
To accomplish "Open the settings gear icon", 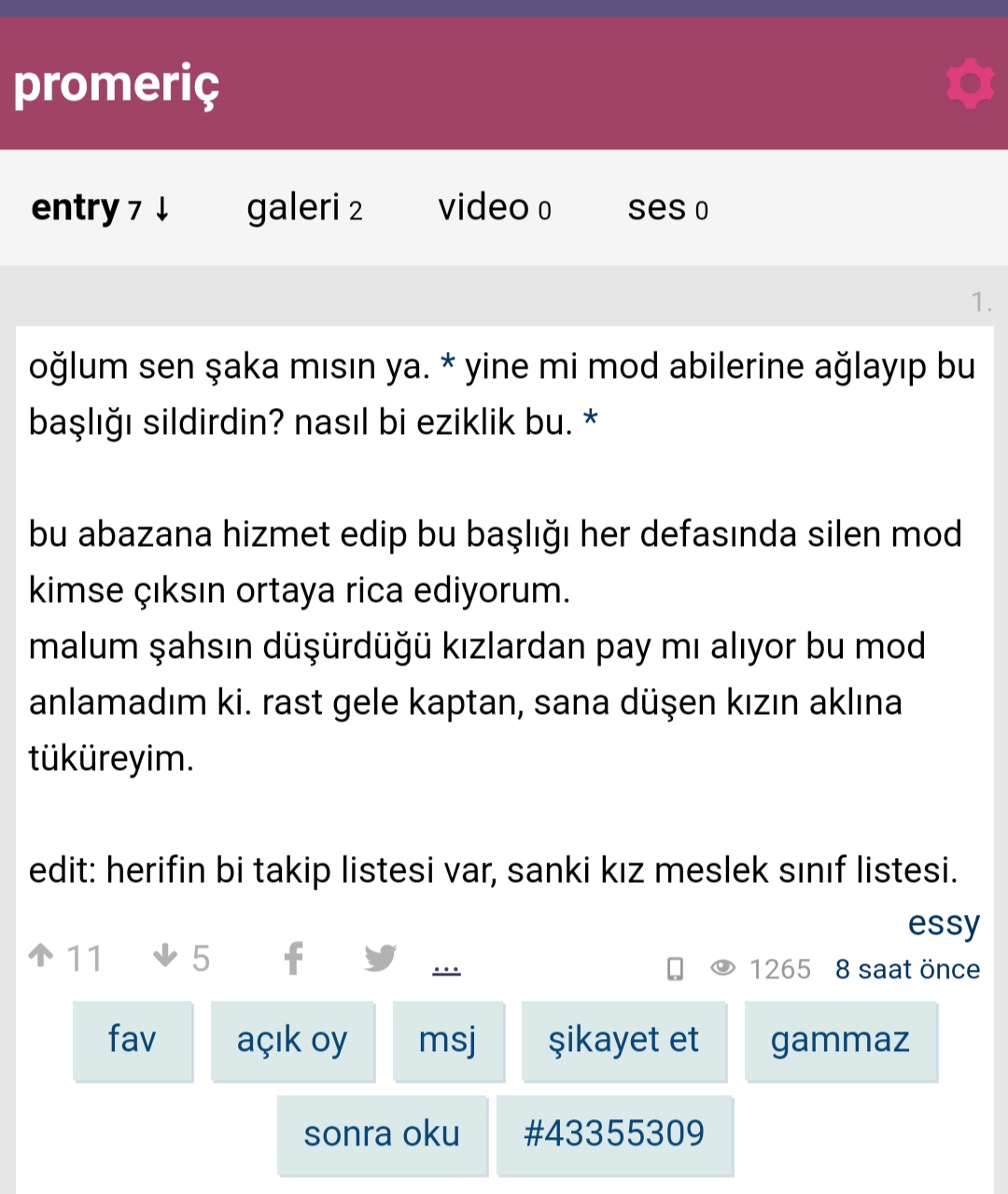I will (x=970, y=84).
